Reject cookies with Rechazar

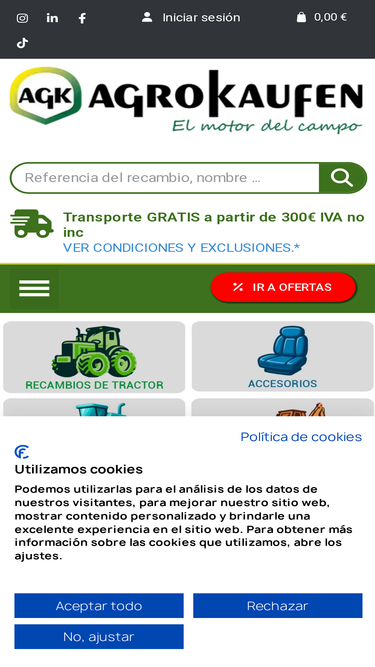[278, 606]
